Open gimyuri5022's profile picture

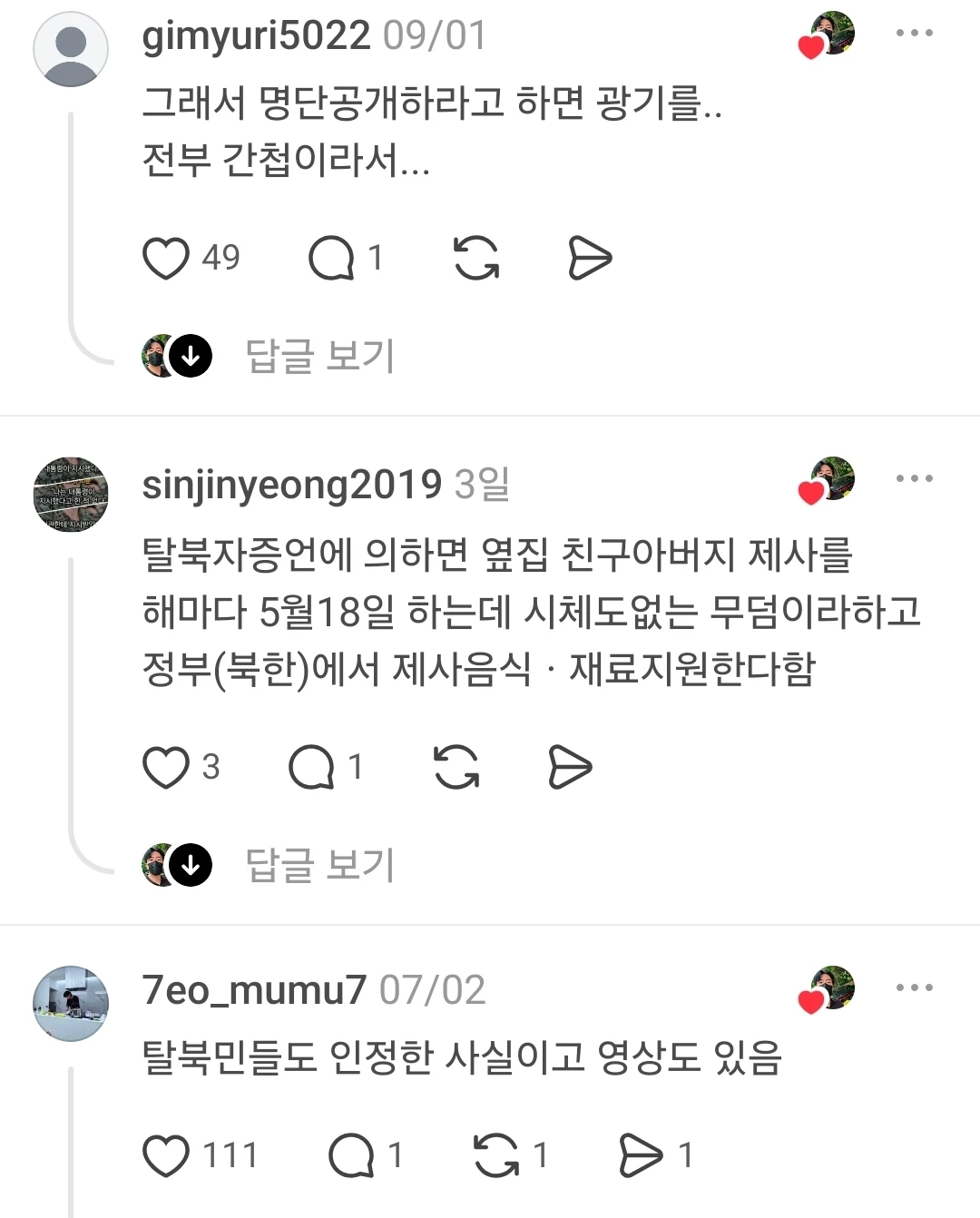pos(71,49)
